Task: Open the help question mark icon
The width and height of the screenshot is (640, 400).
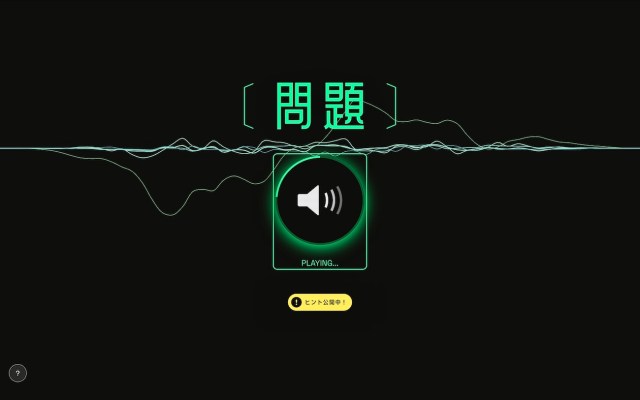Action: 18,373
